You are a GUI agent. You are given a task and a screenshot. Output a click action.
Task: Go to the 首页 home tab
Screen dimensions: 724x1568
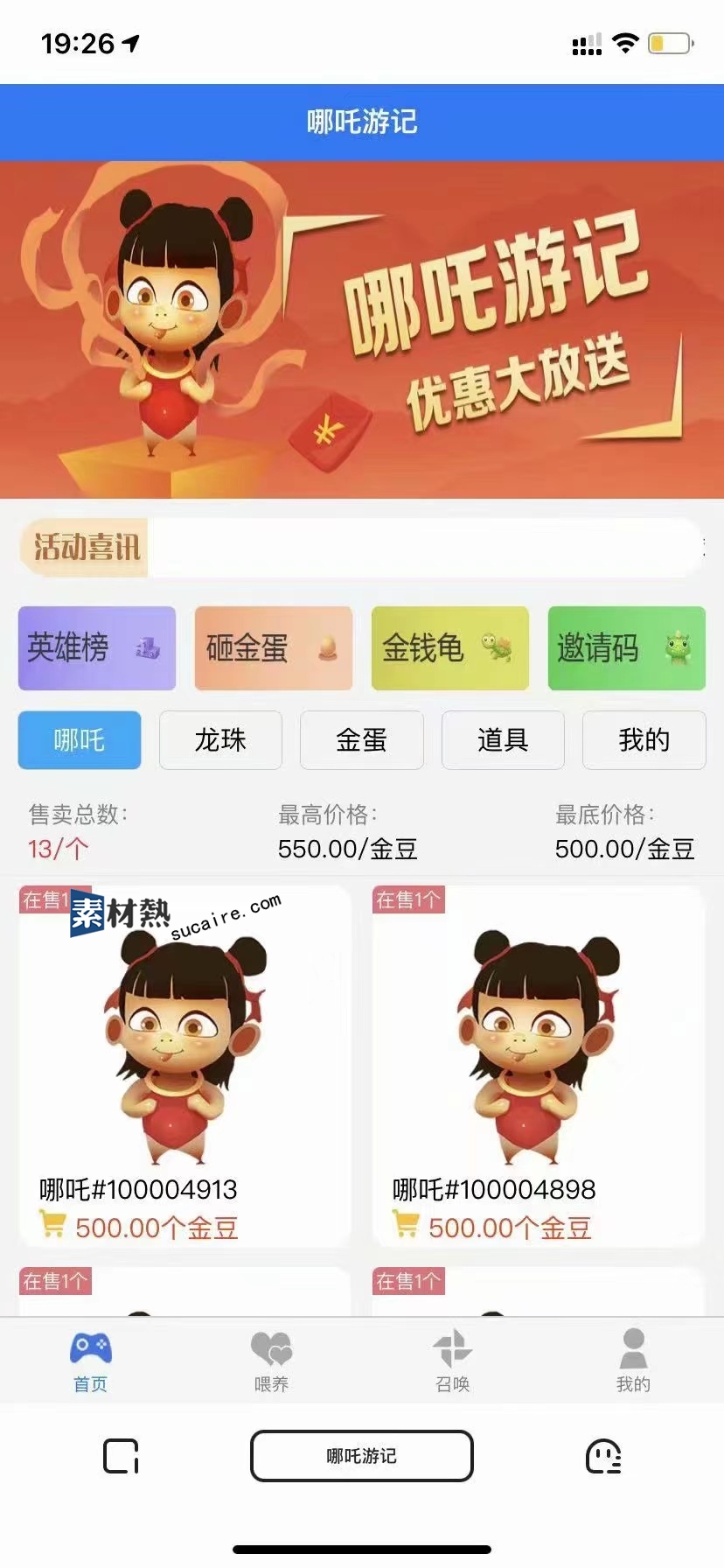(90, 1361)
